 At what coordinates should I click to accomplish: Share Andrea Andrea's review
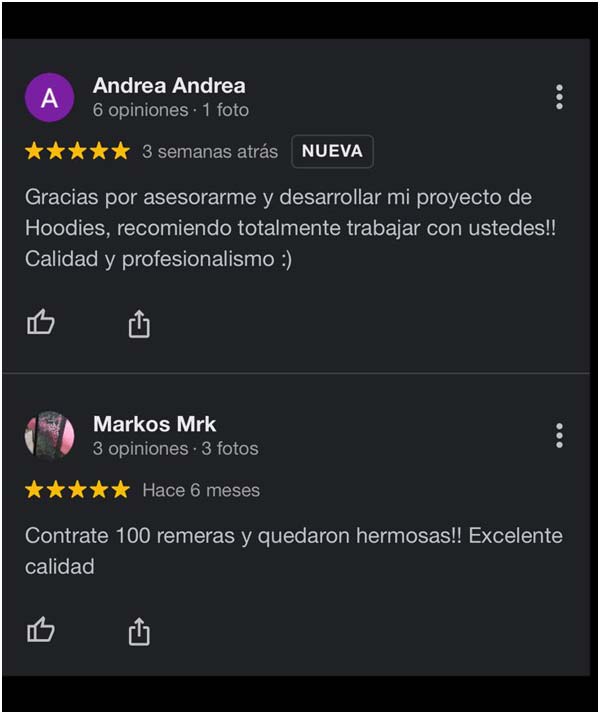[139, 323]
